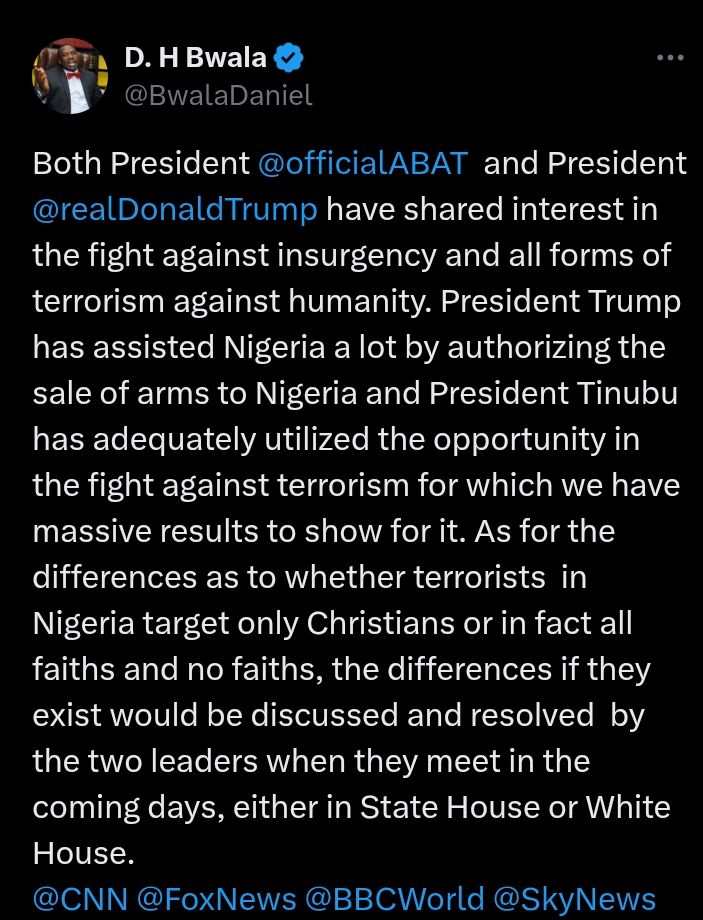The width and height of the screenshot is (703, 920).
Task: Visit the @realDonaldTrump mention link
Action: point(175,210)
